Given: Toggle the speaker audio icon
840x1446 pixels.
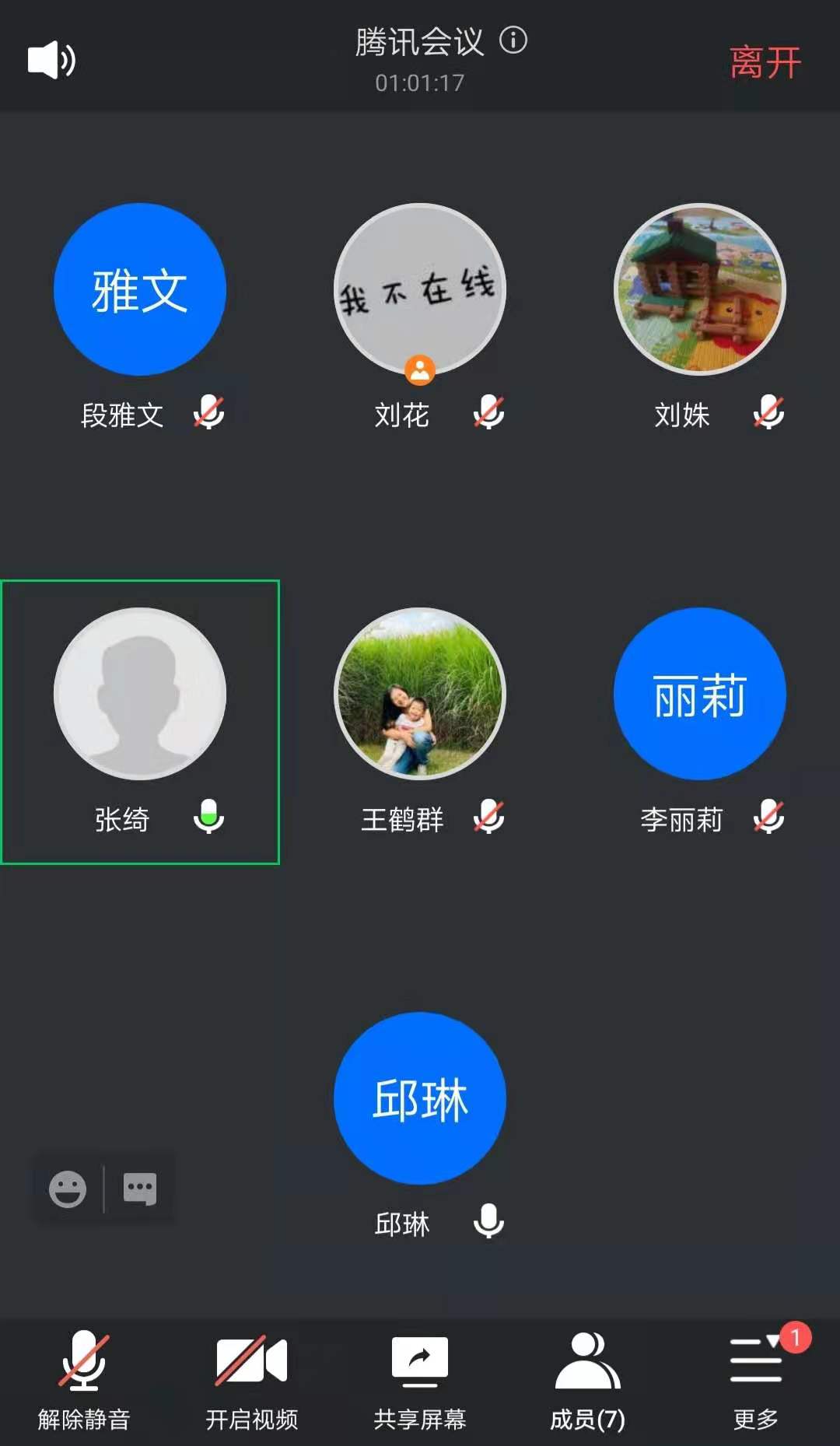Looking at the screenshot, I should [x=51, y=60].
